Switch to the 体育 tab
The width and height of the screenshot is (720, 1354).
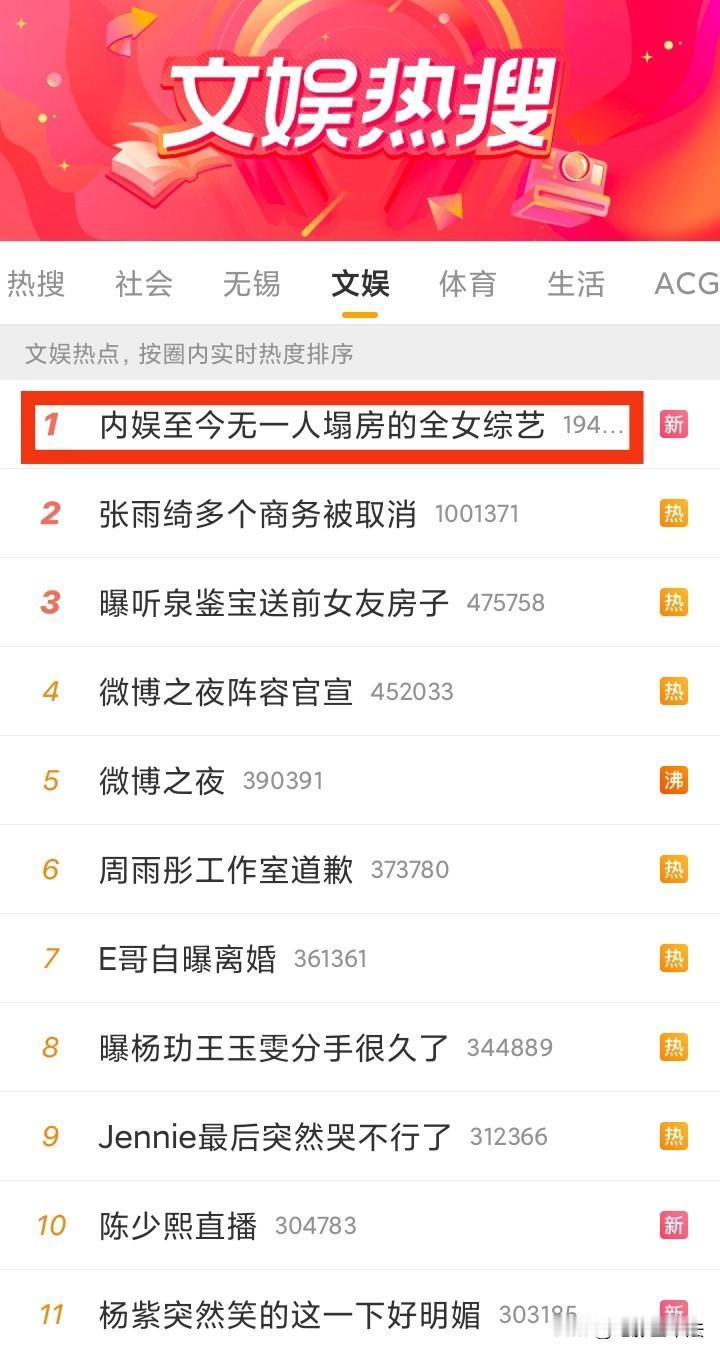coord(466,285)
